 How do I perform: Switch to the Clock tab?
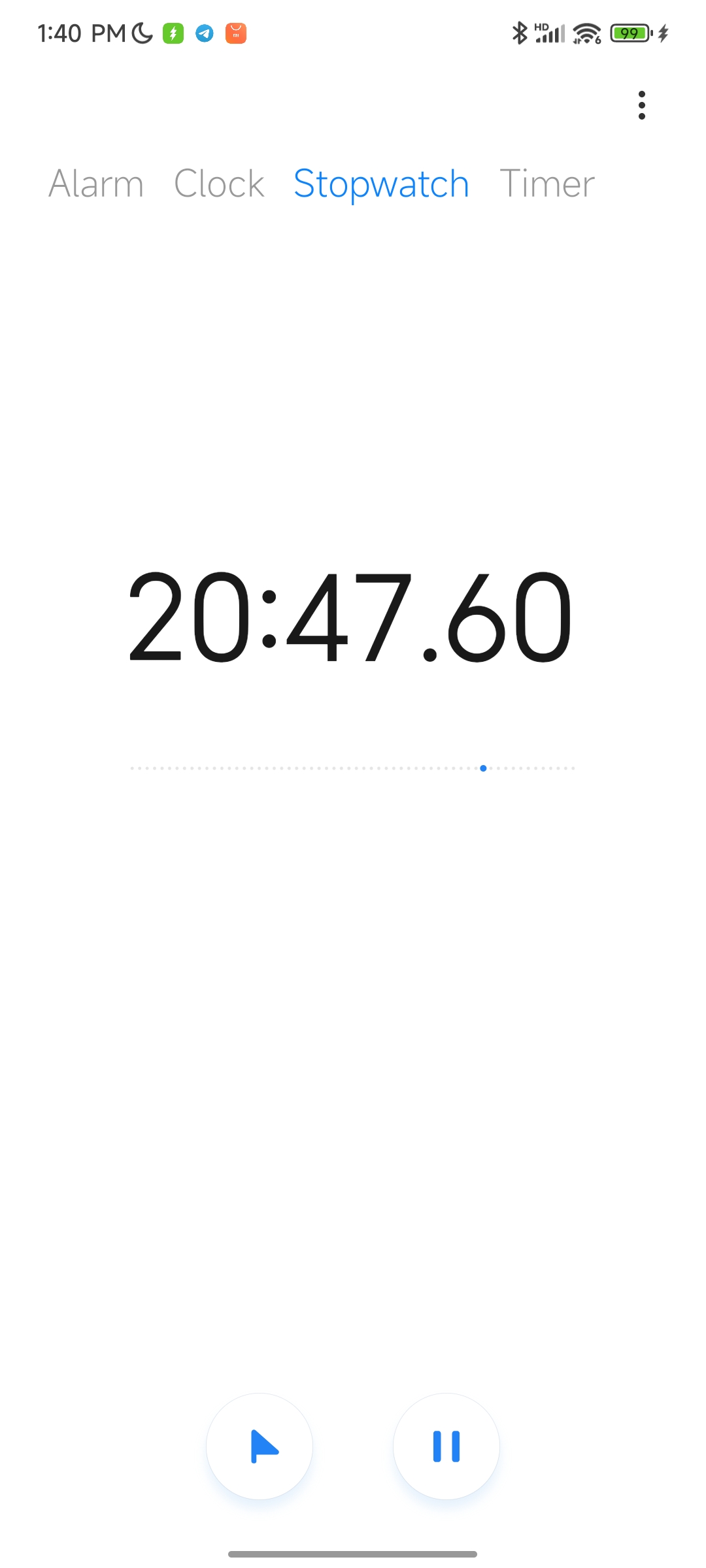point(219,184)
